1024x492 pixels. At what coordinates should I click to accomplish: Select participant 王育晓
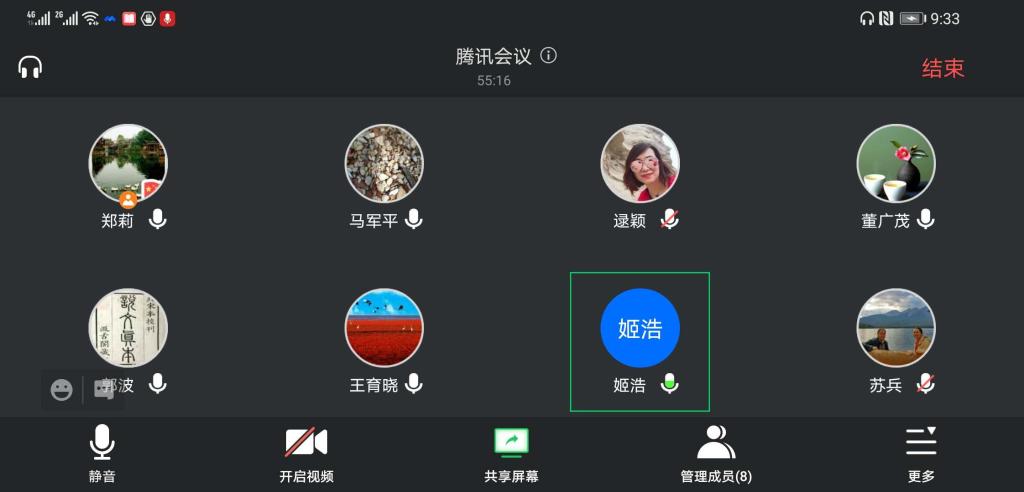point(384,328)
